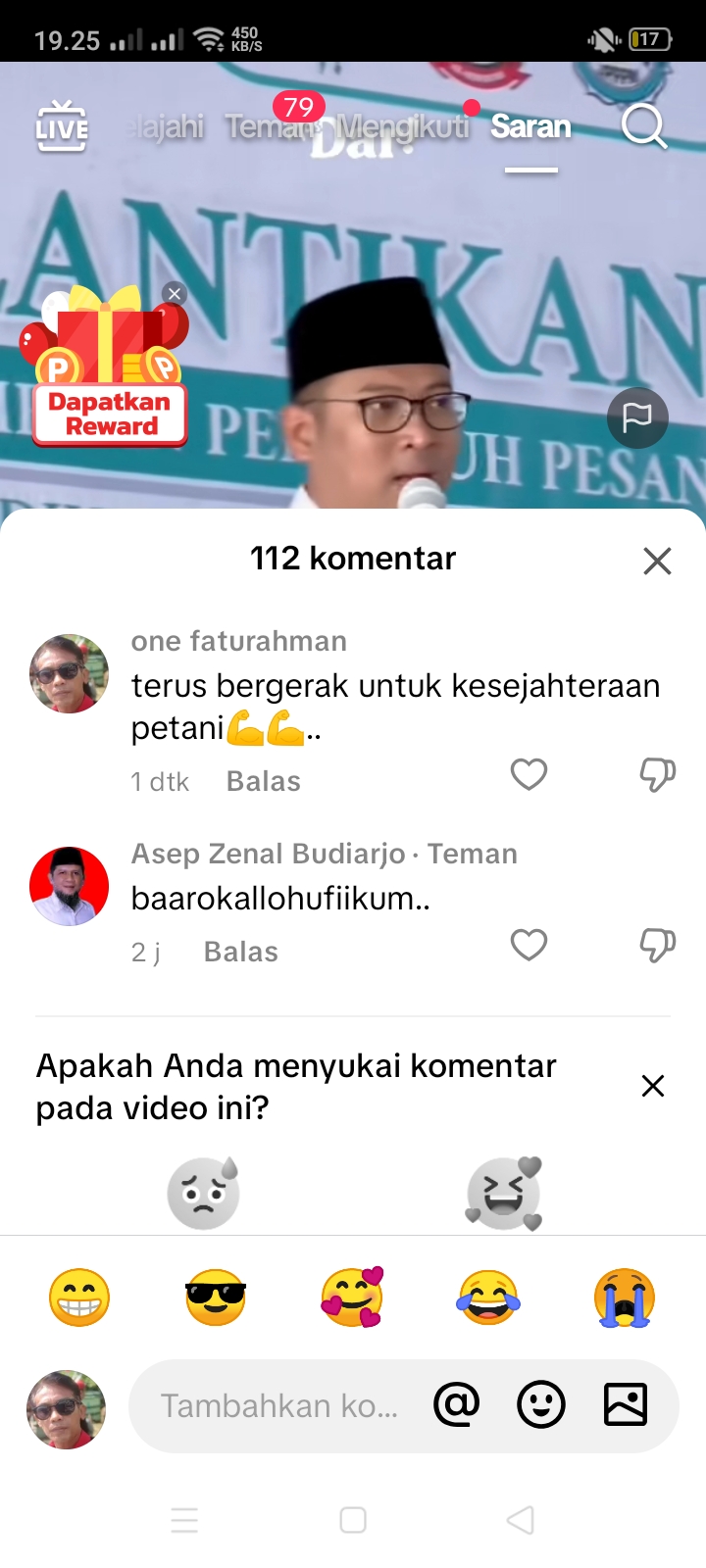Open the LIVE icon

click(x=62, y=126)
